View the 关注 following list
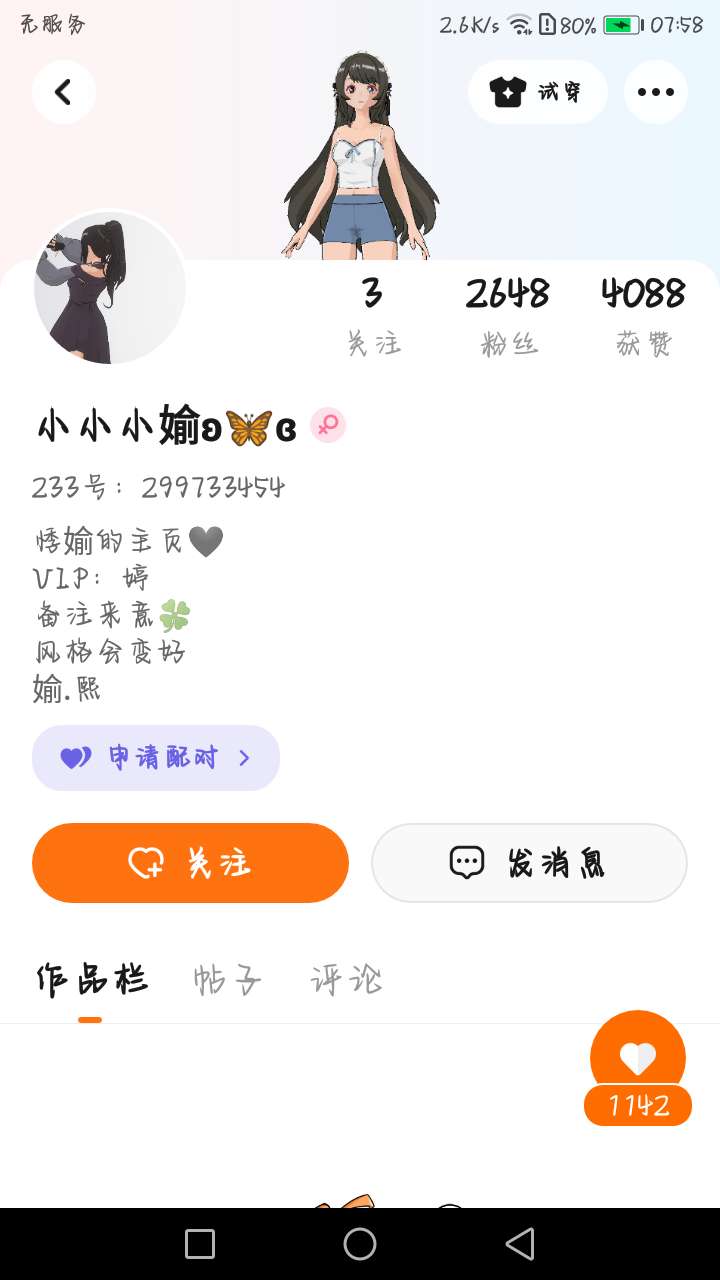720x1280 pixels. [373, 315]
